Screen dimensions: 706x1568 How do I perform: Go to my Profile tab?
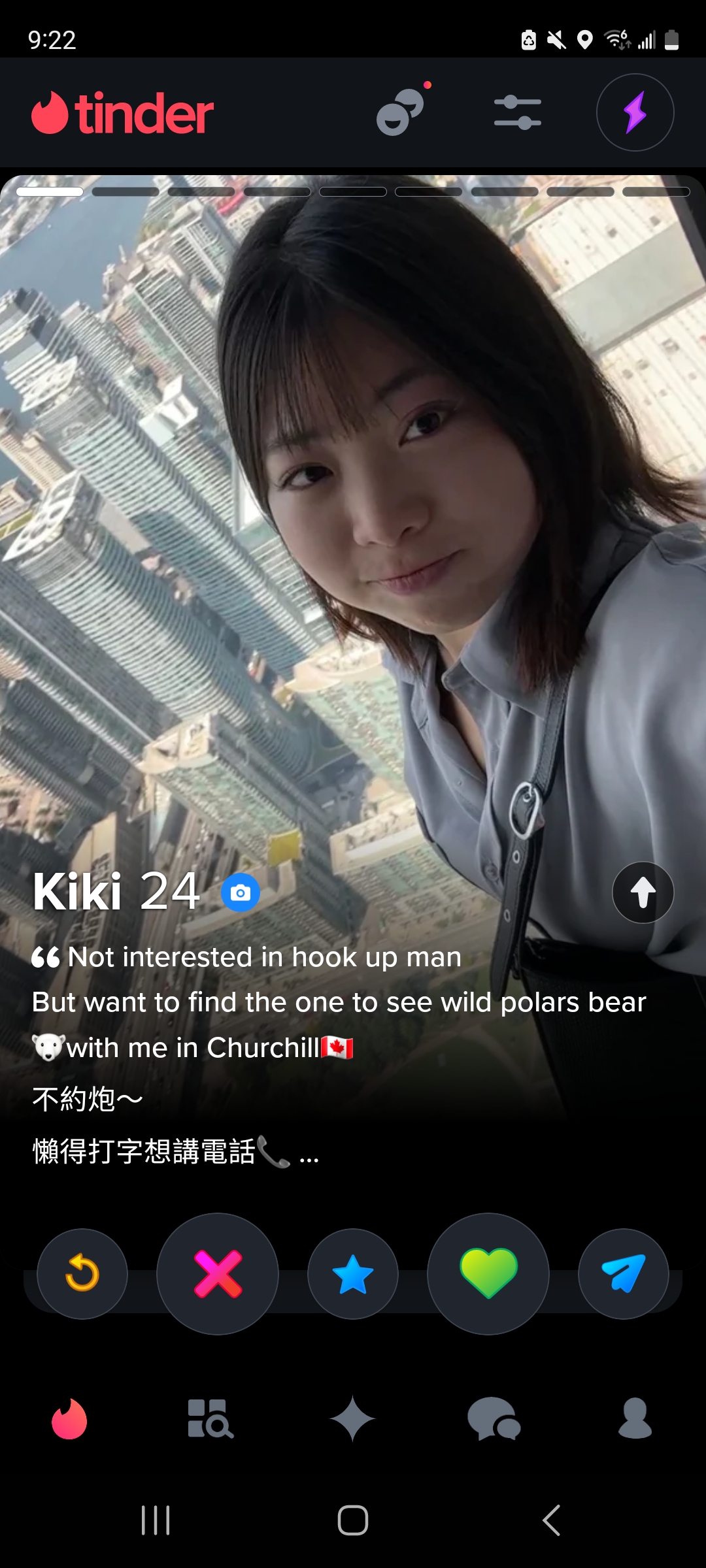(x=635, y=1418)
